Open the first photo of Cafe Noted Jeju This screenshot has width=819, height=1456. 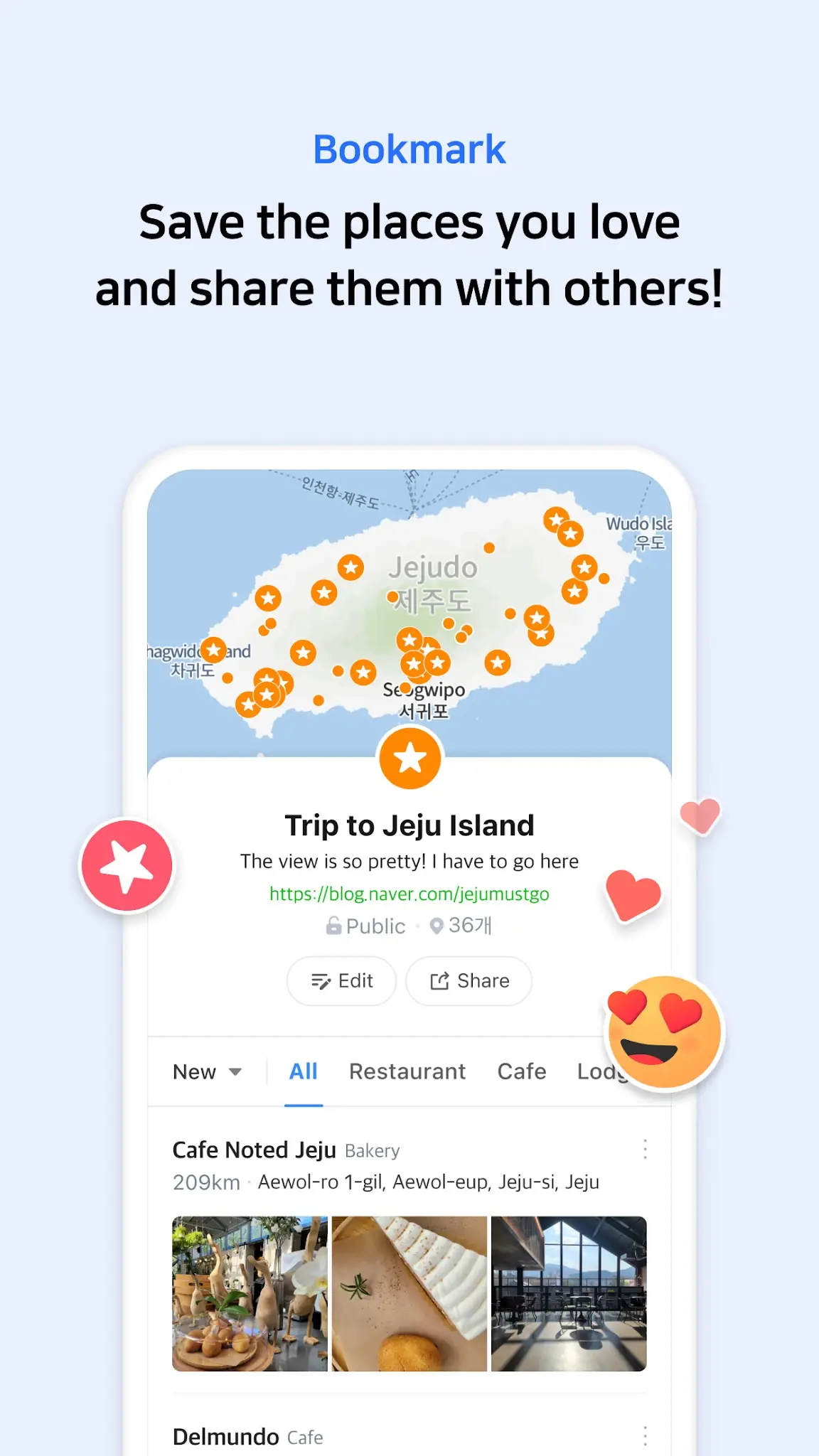(x=249, y=1295)
